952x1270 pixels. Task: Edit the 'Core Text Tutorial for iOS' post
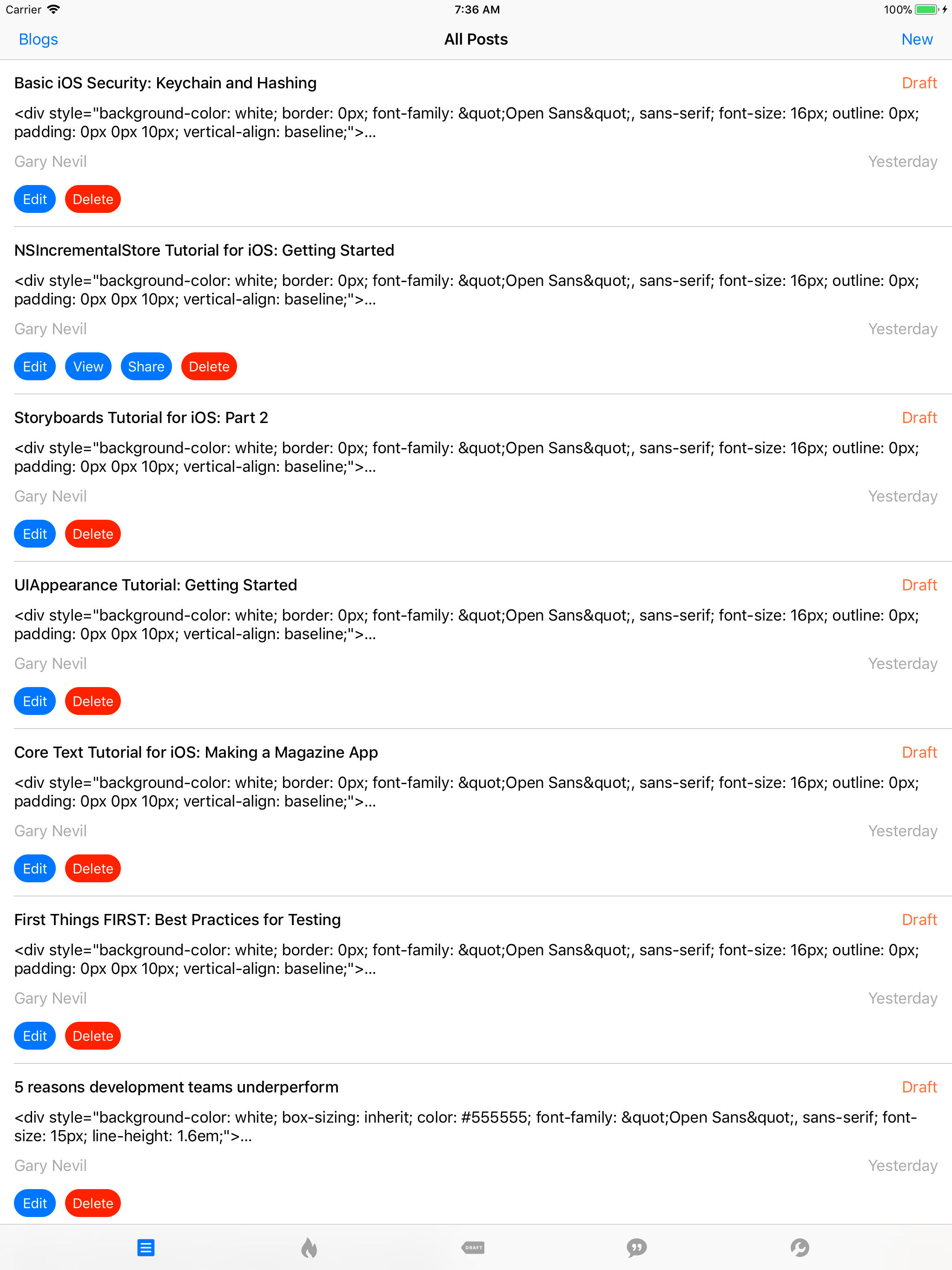pyautogui.click(x=34, y=868)
